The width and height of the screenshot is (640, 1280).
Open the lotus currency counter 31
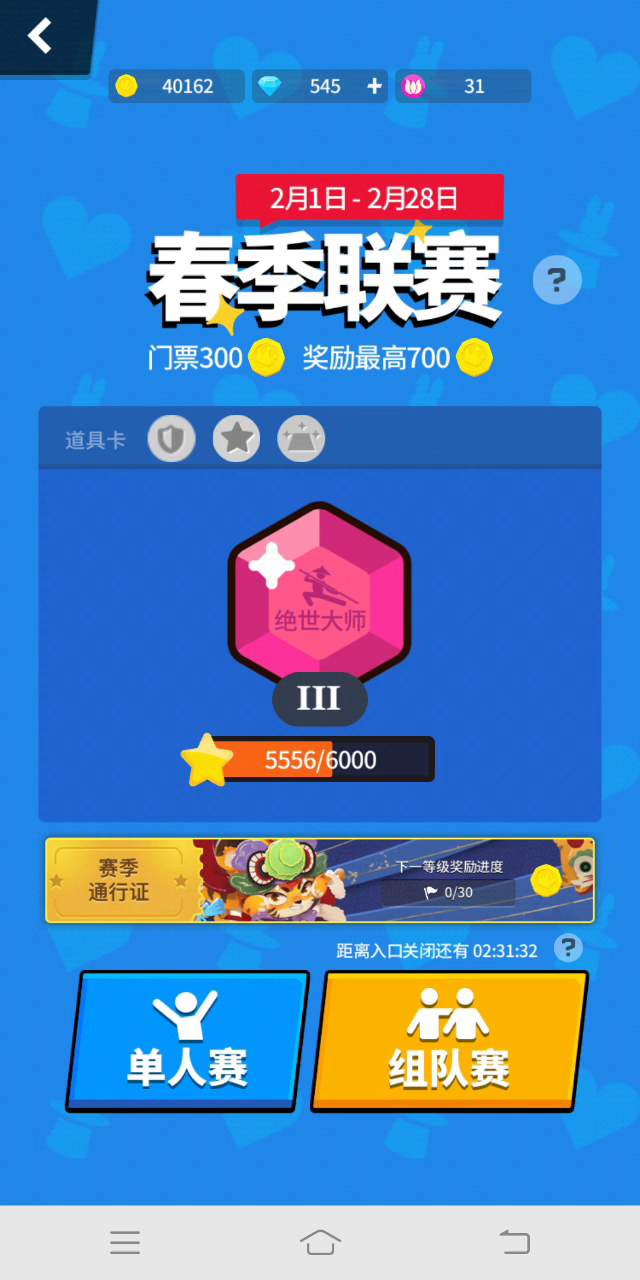(x=463, y=87)
